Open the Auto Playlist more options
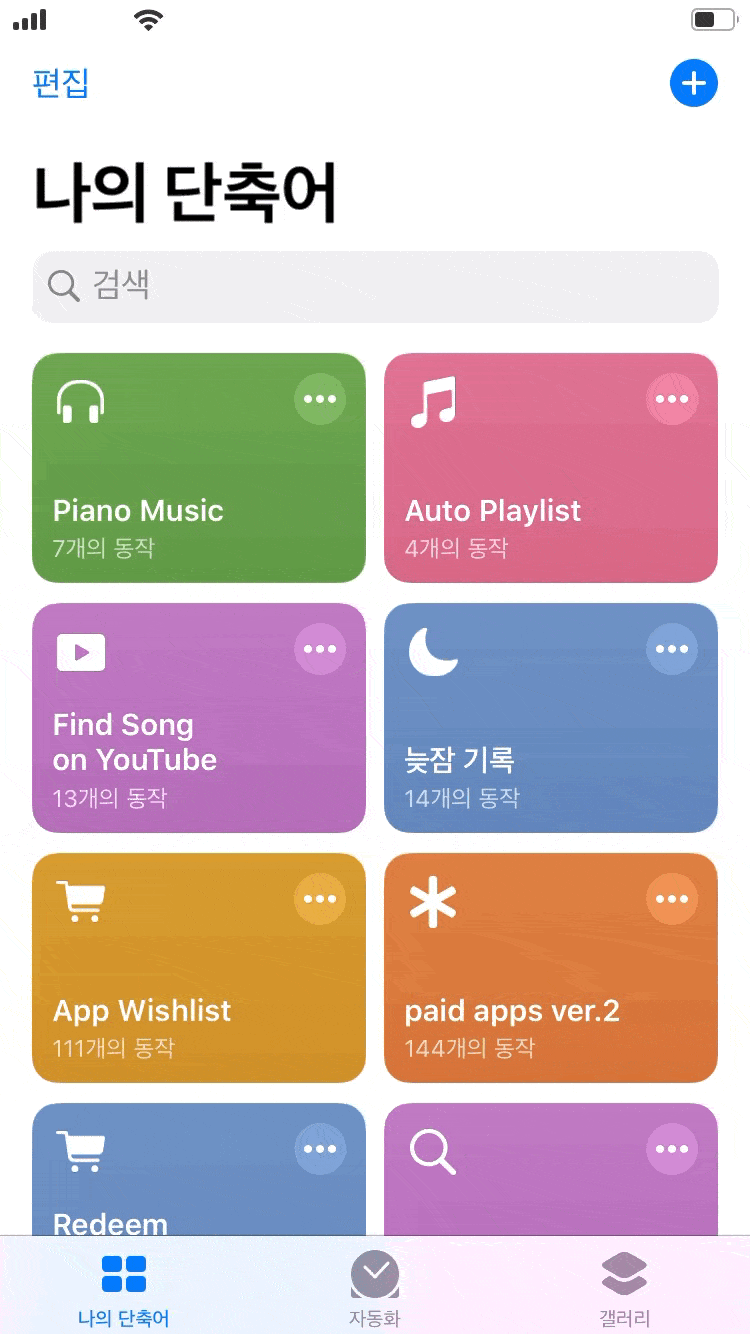 672,399
